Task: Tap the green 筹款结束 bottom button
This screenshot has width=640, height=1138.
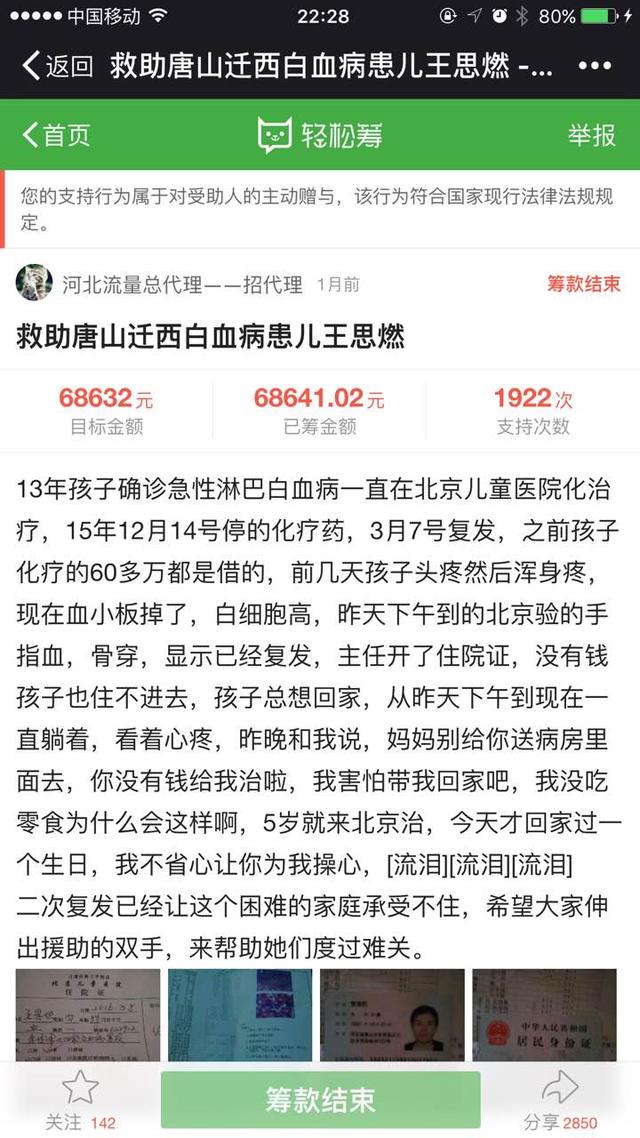Action: [x=320, y=1099]
